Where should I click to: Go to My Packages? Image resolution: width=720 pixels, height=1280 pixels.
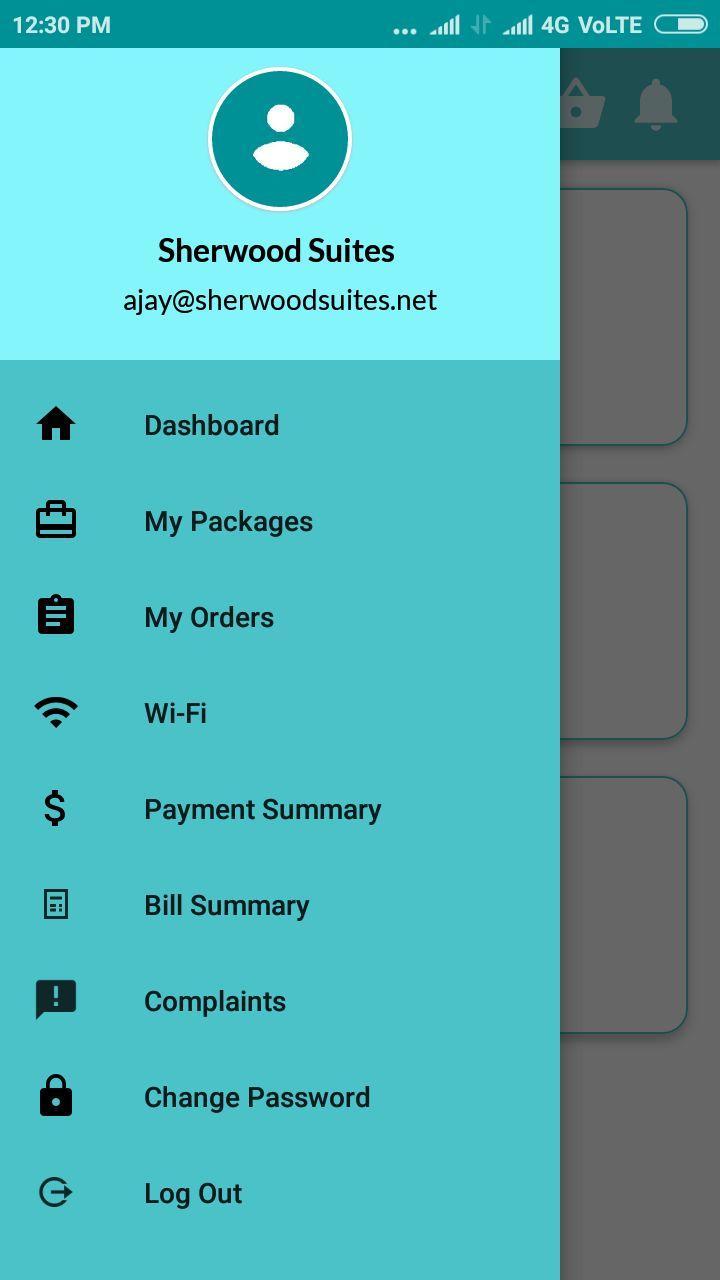(x=228, y=521)
